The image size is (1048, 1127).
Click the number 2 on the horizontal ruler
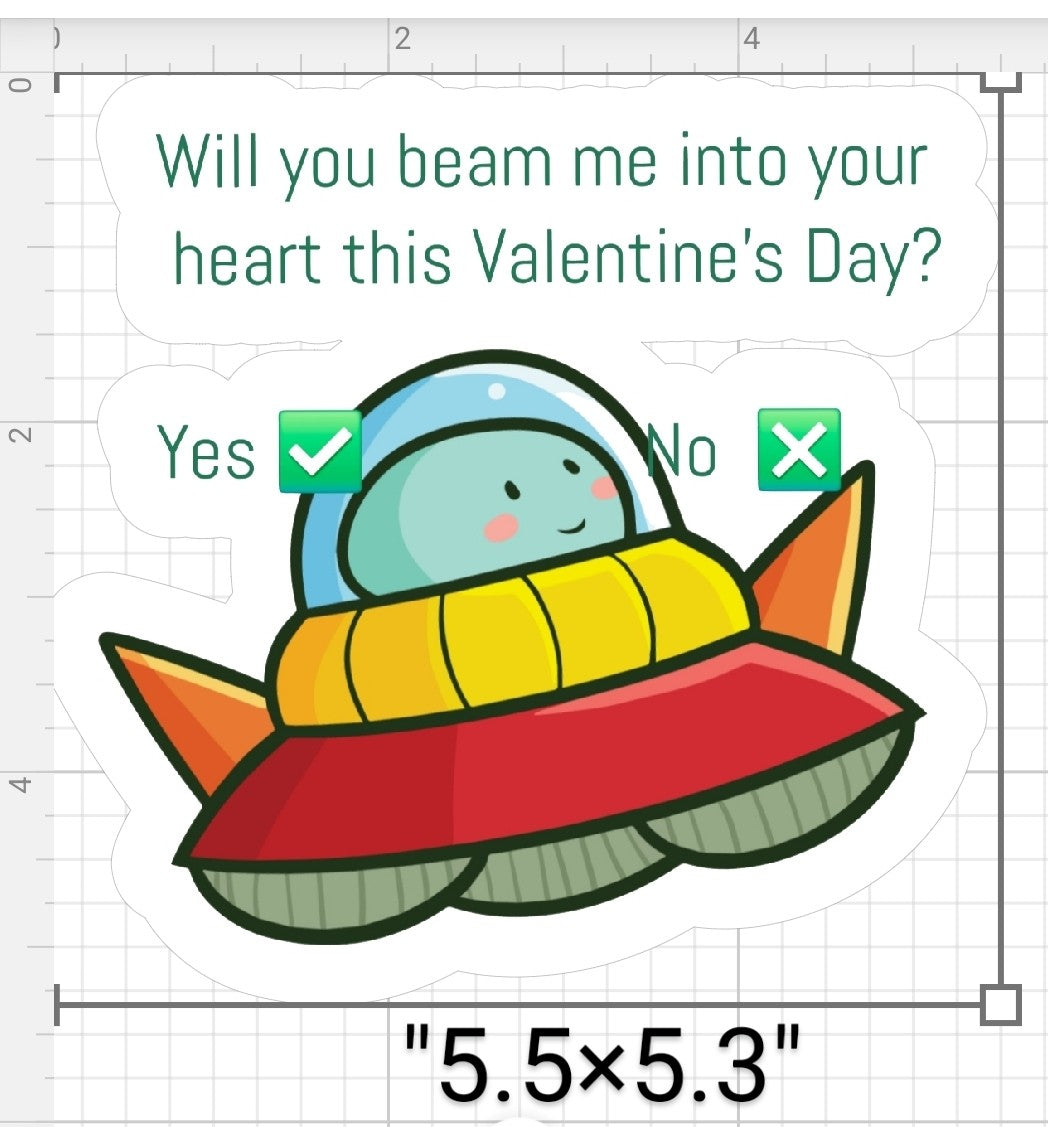click(401, 35)
